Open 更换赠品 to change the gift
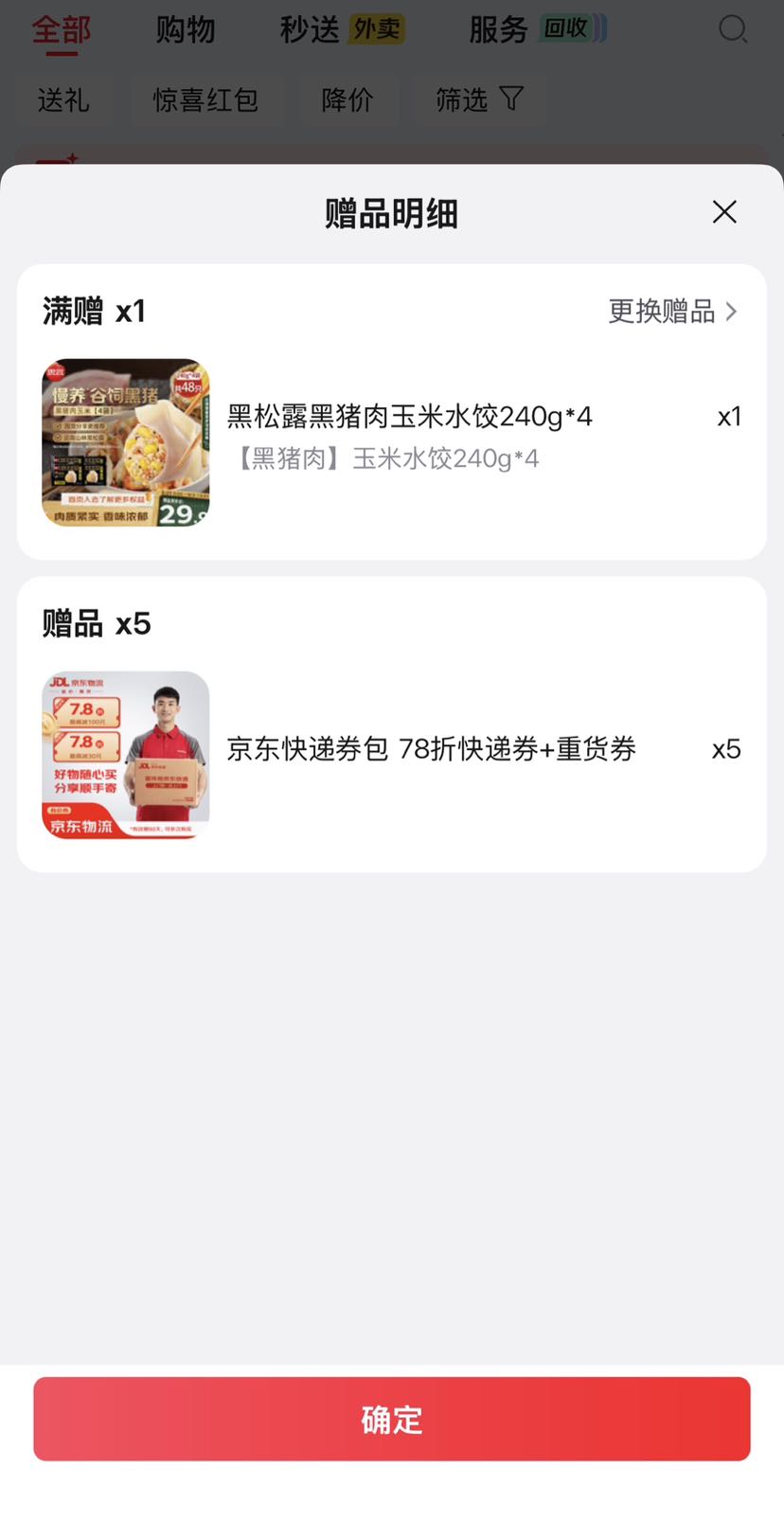784x1524 pixels. click(x=672, y=312)
